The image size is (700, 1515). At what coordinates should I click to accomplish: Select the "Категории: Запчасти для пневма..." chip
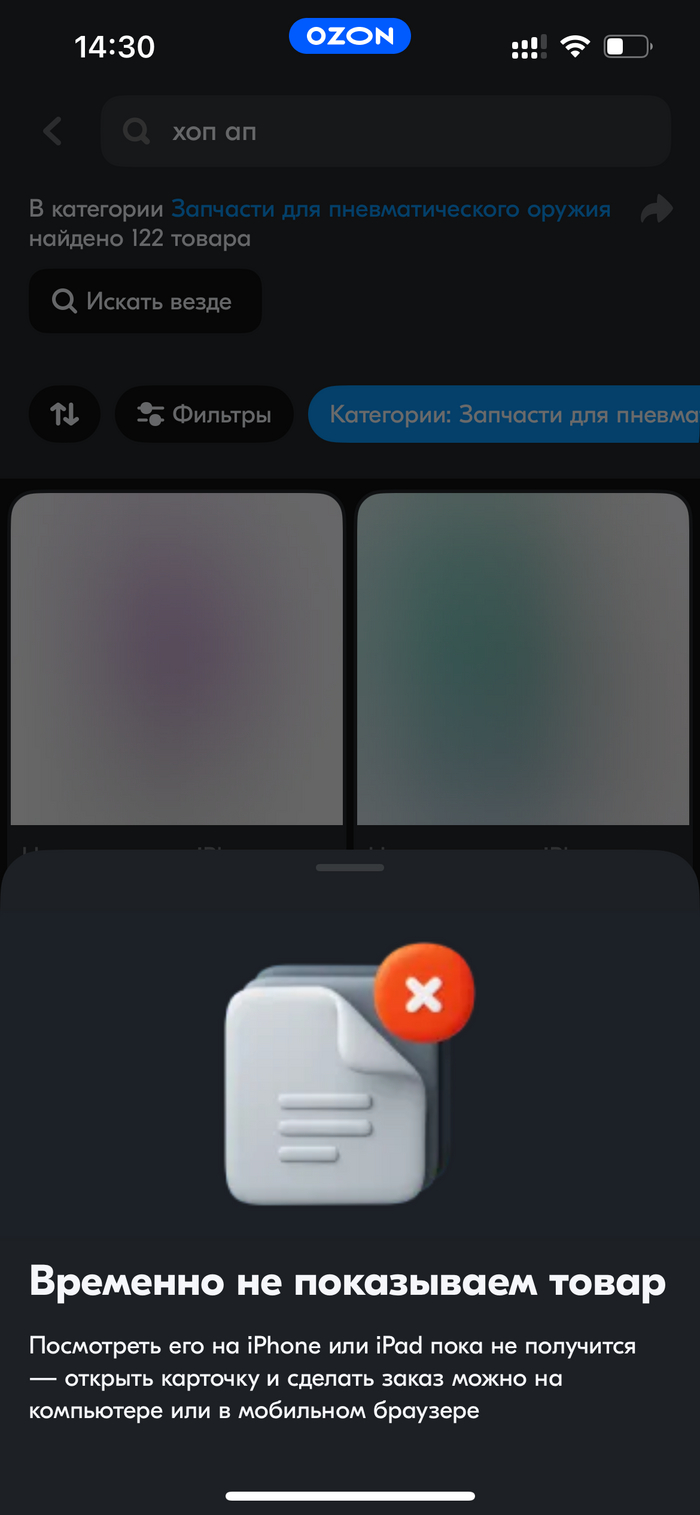(505, 414)
